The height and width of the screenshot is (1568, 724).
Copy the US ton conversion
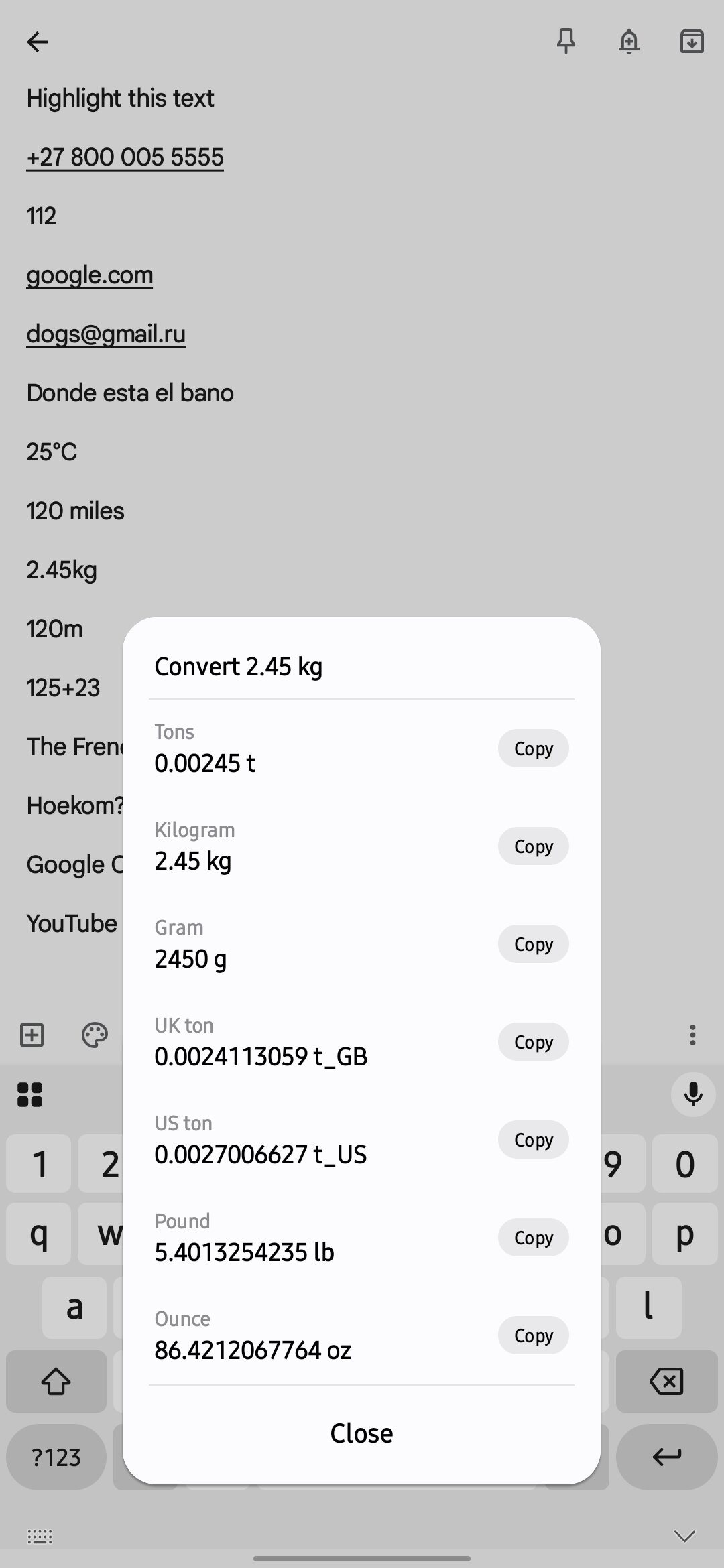coord(533,1140)
